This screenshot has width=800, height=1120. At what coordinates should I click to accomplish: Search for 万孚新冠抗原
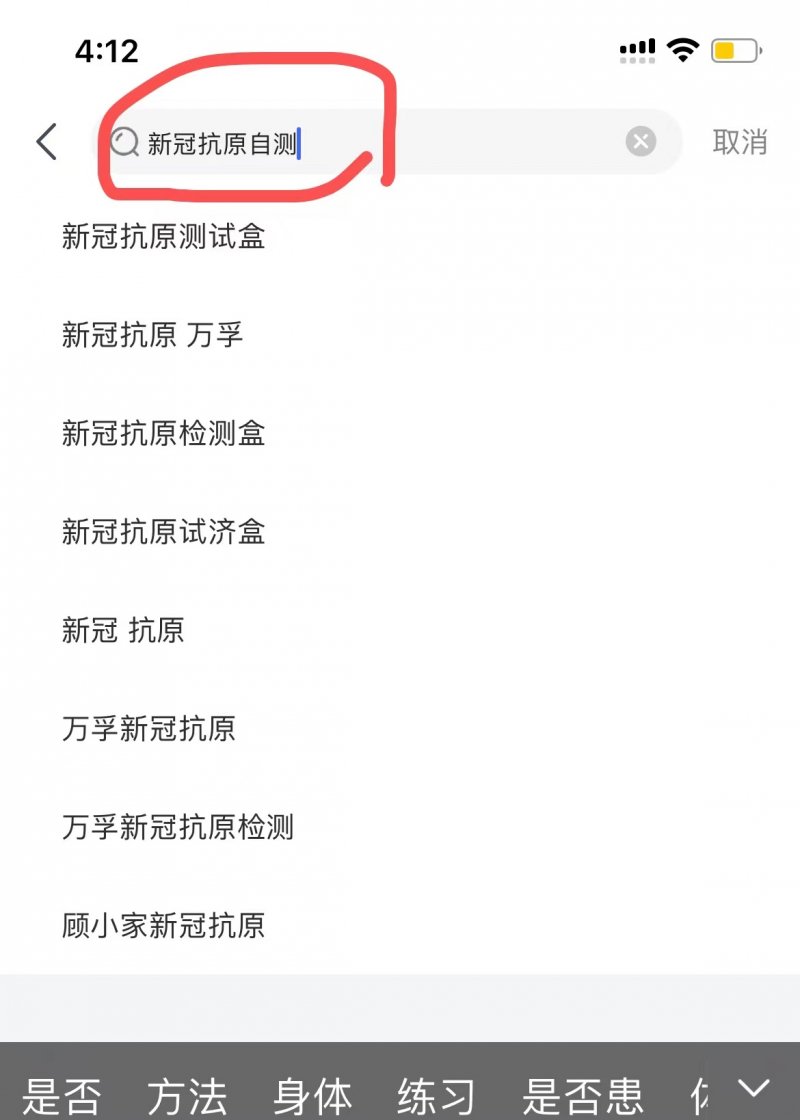(x=149, y=728)
